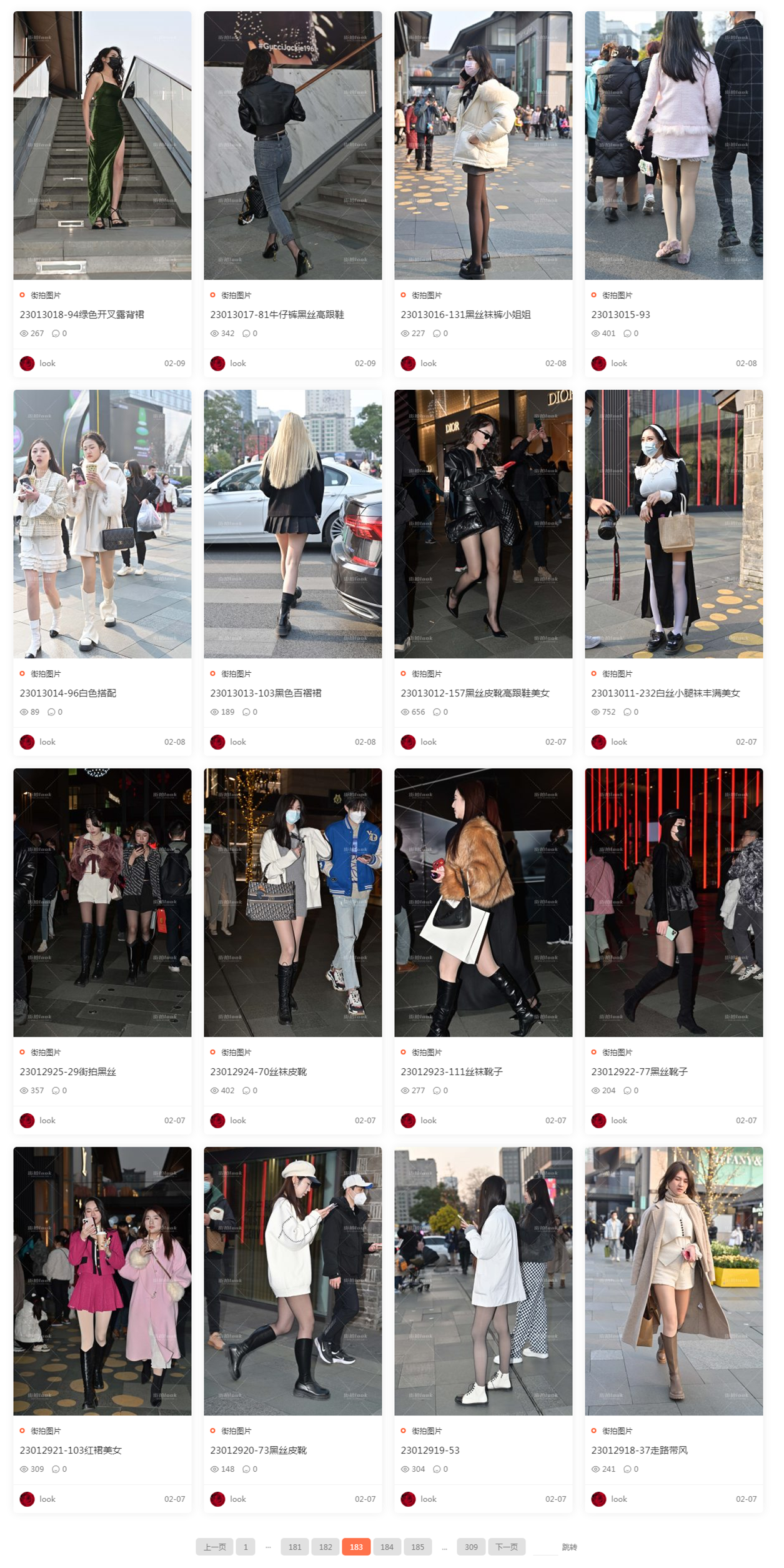
Task: Open 街拍图片 category on post 23012919-53
Action: pos(426,1431)
